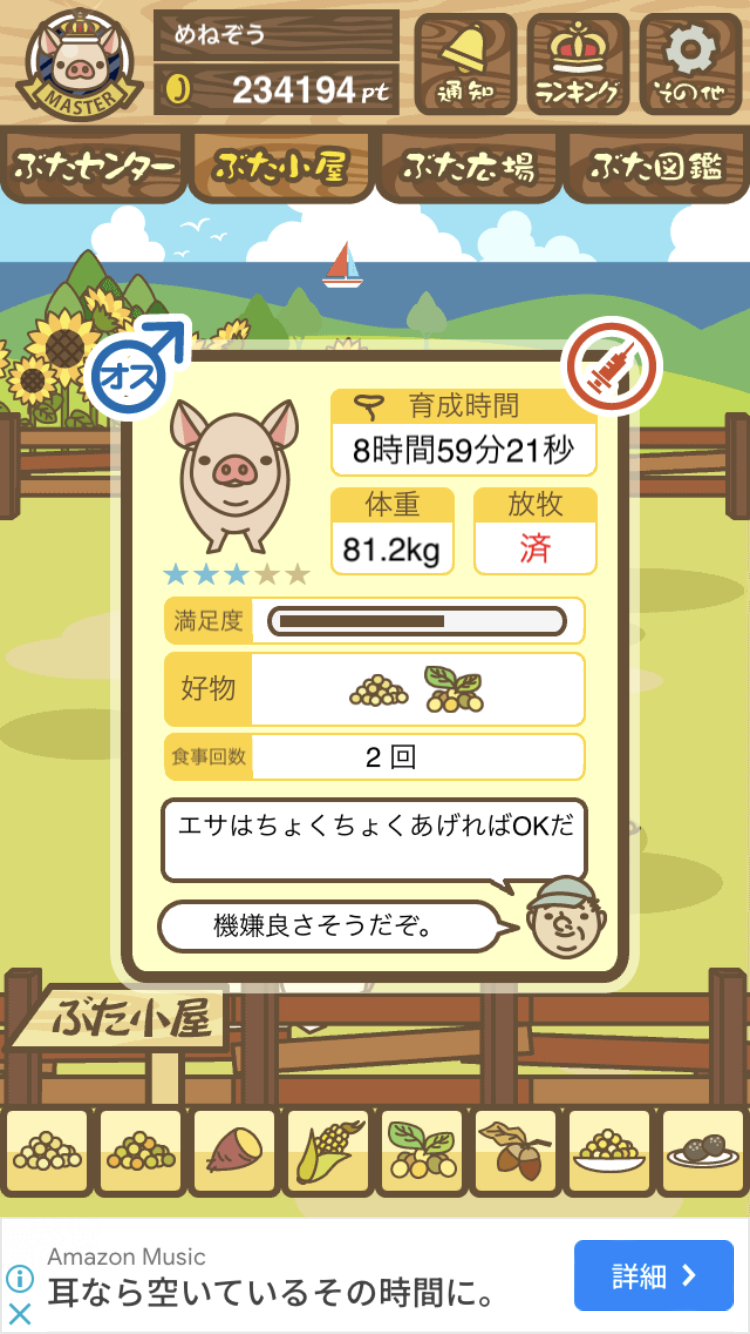Select the dark dumplings plate feed
750x1334 pixels.
703,1152
